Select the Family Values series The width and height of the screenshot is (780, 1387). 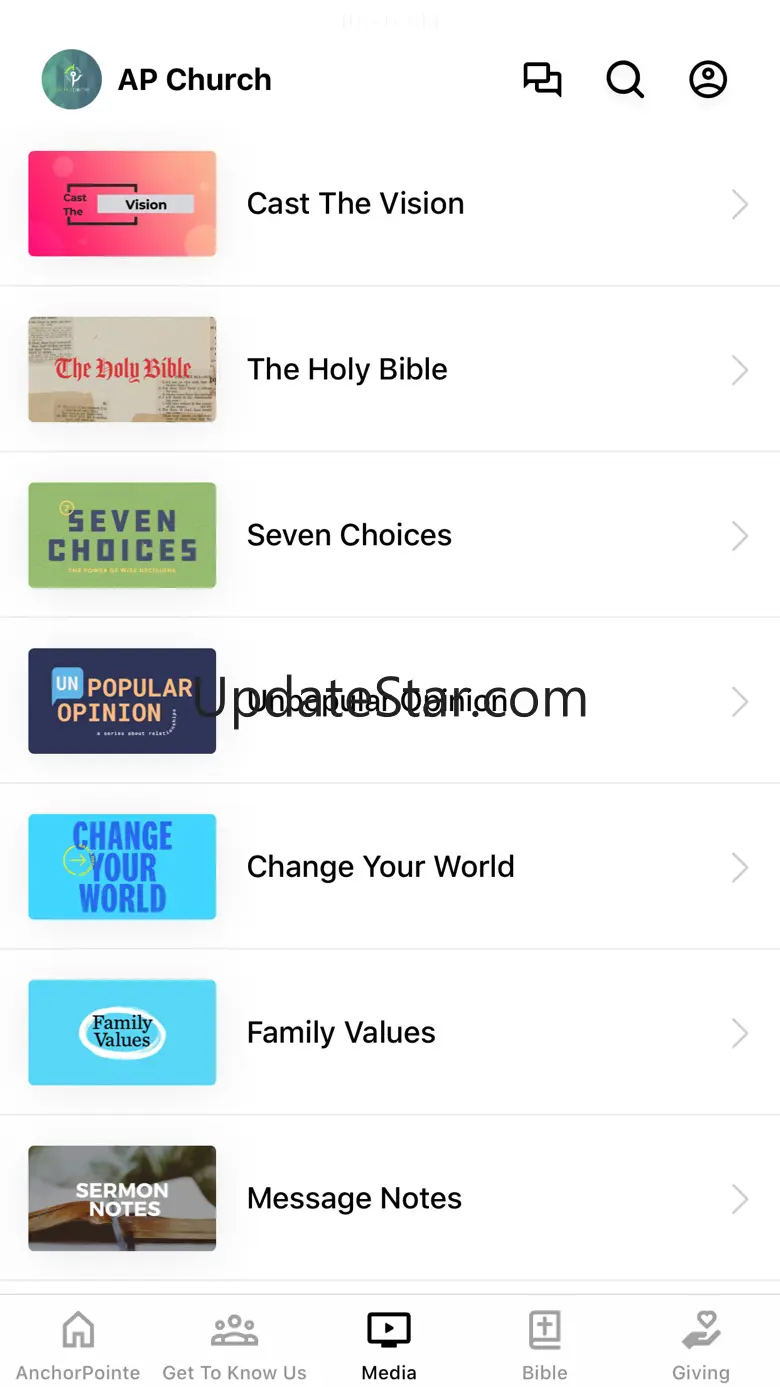[390, 1033]
